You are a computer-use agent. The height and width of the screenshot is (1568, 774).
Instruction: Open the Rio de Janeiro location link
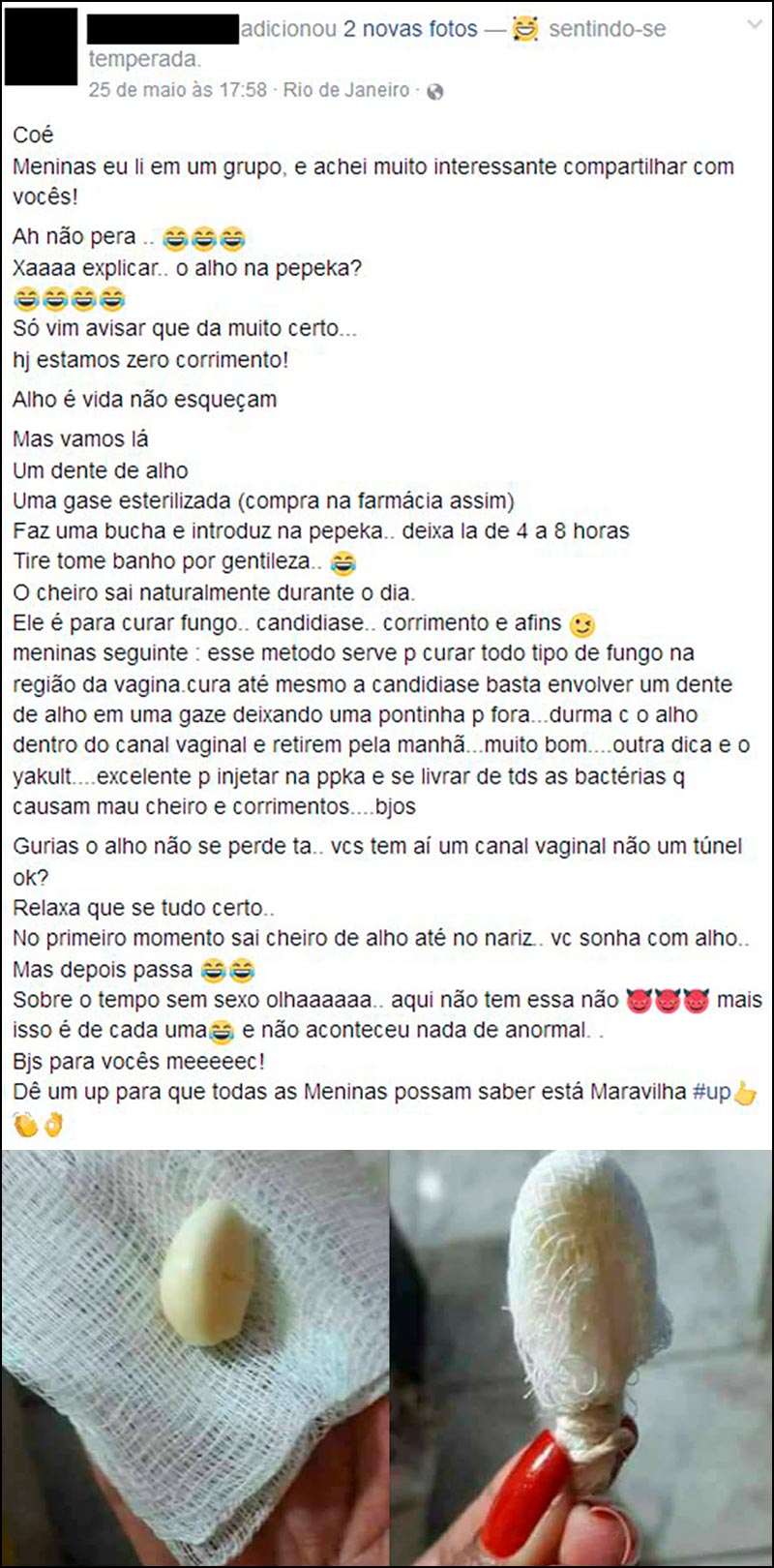346,90
